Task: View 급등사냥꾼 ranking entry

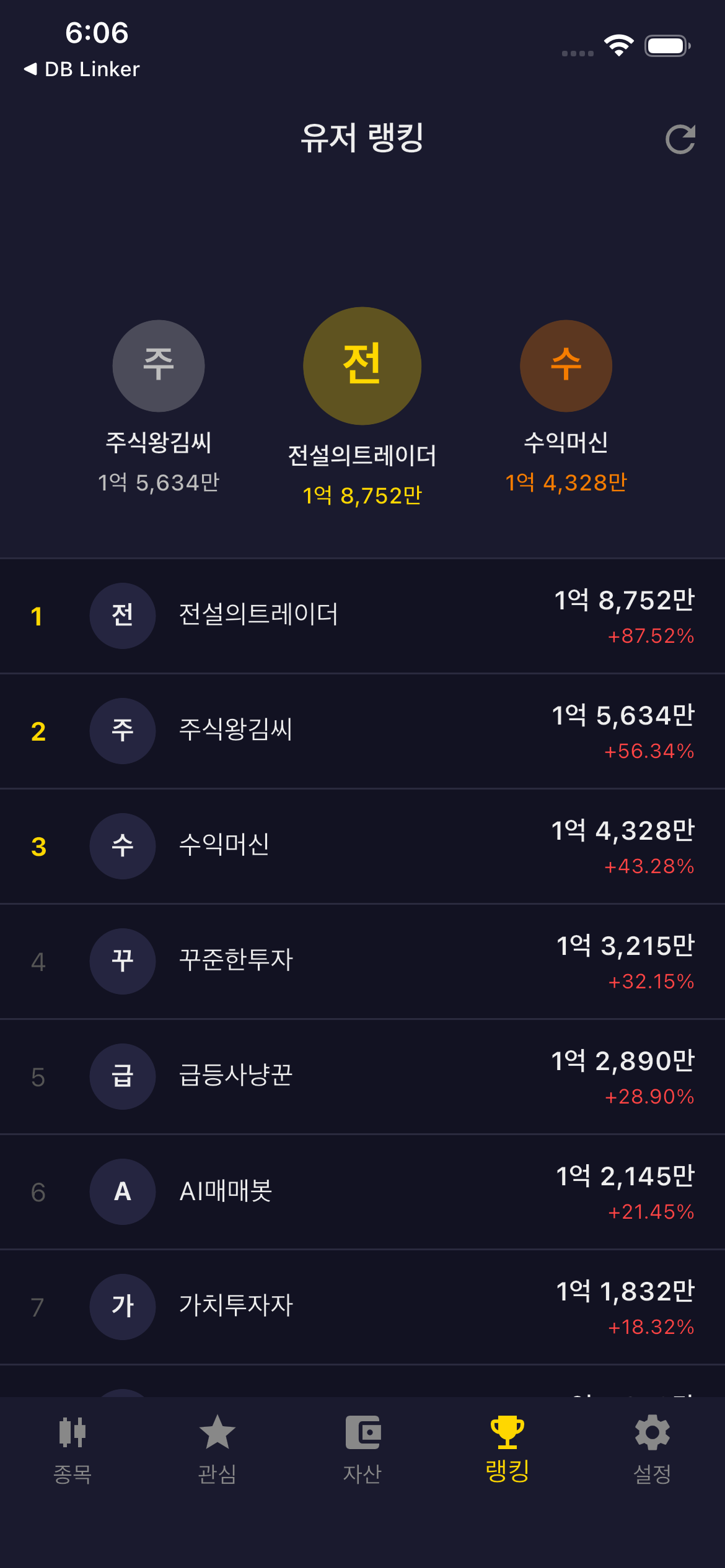Action: [362, 1077]
